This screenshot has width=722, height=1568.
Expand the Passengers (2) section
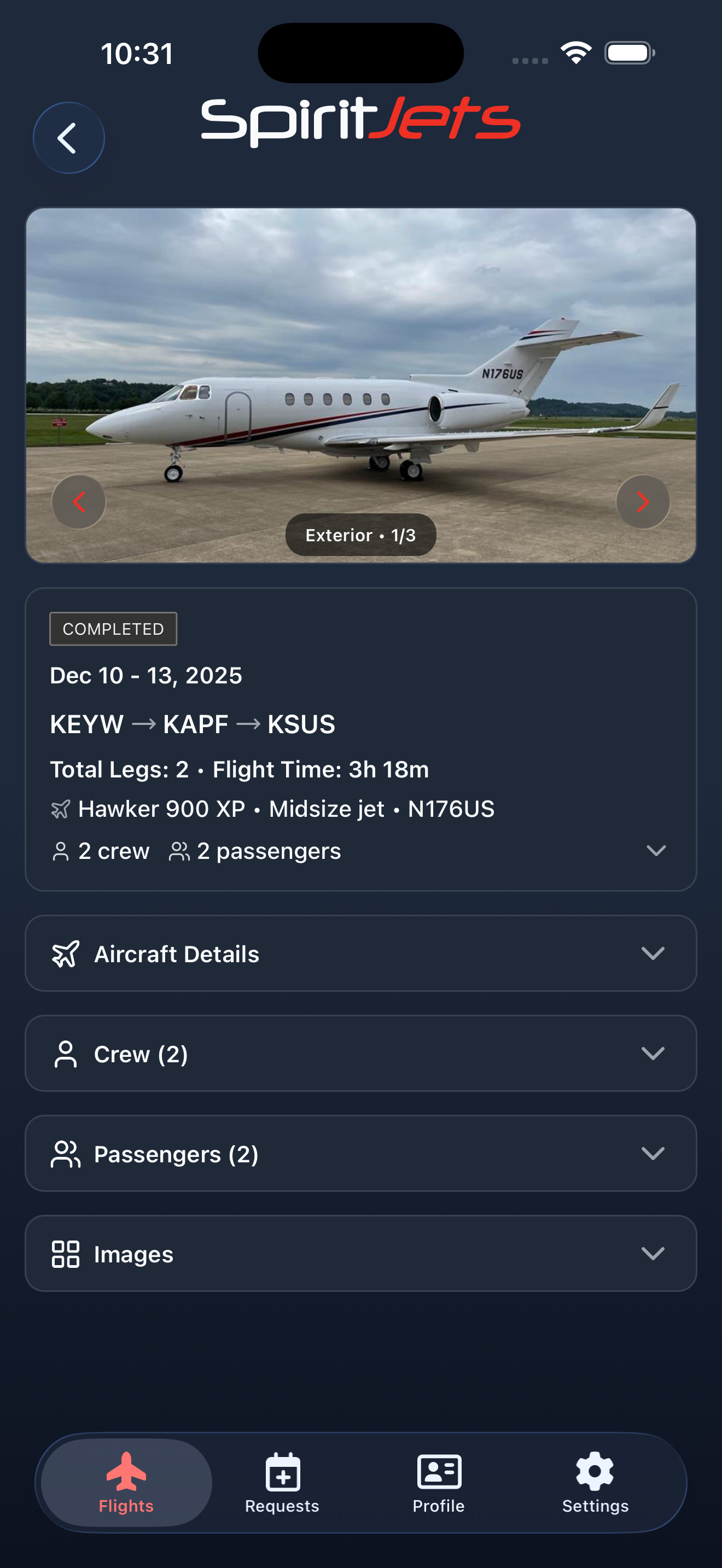tap(654, 1154)
